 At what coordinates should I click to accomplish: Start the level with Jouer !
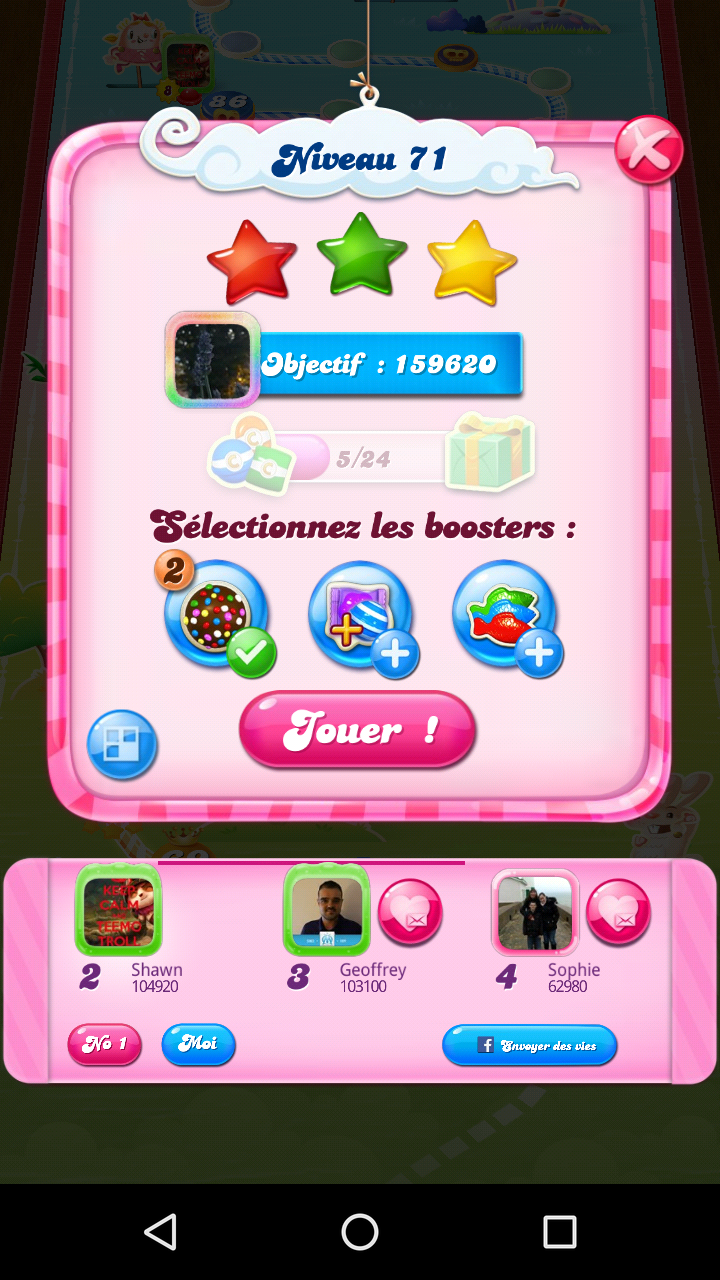click(x=357, y=730)
